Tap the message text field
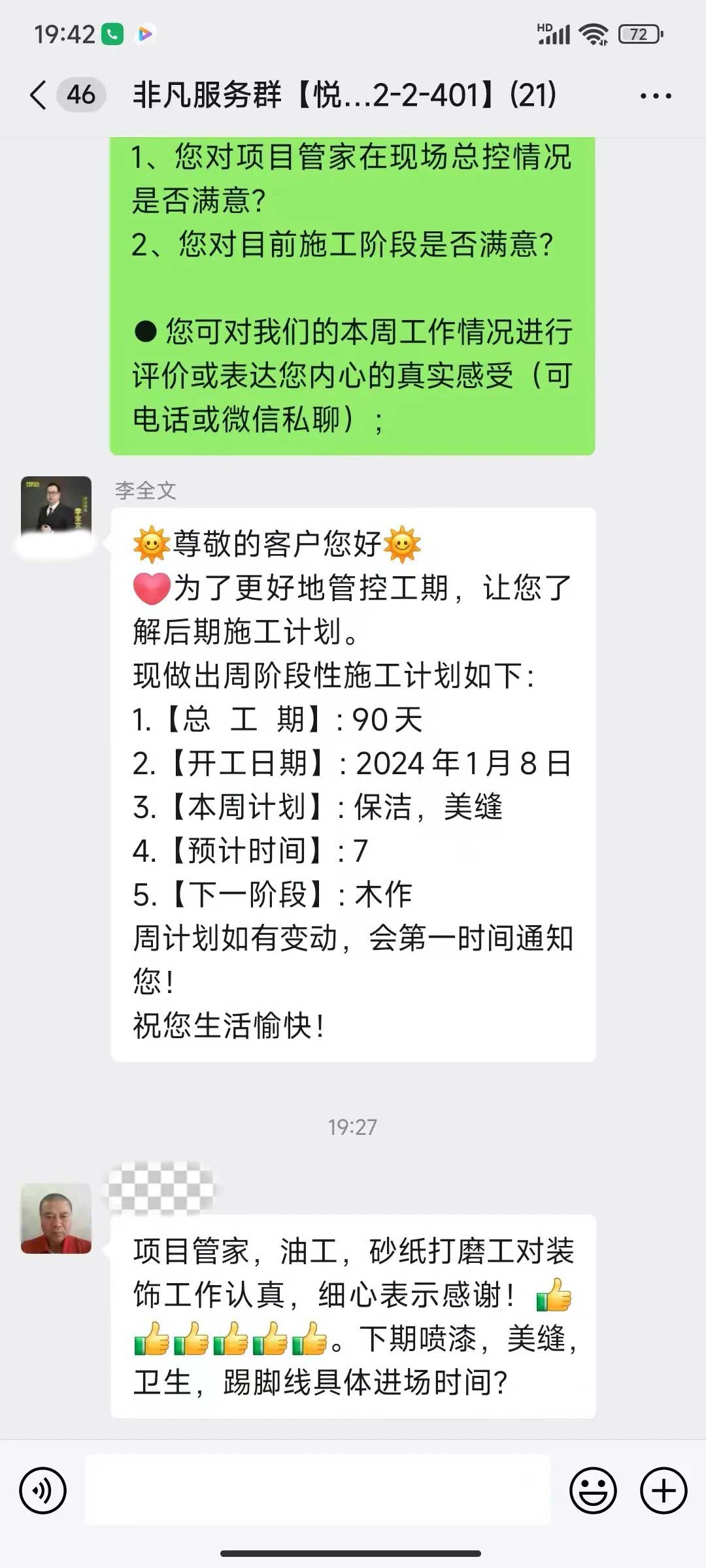The width and height of the screenshot is (706, 1568). click(x=318, y=1490)
